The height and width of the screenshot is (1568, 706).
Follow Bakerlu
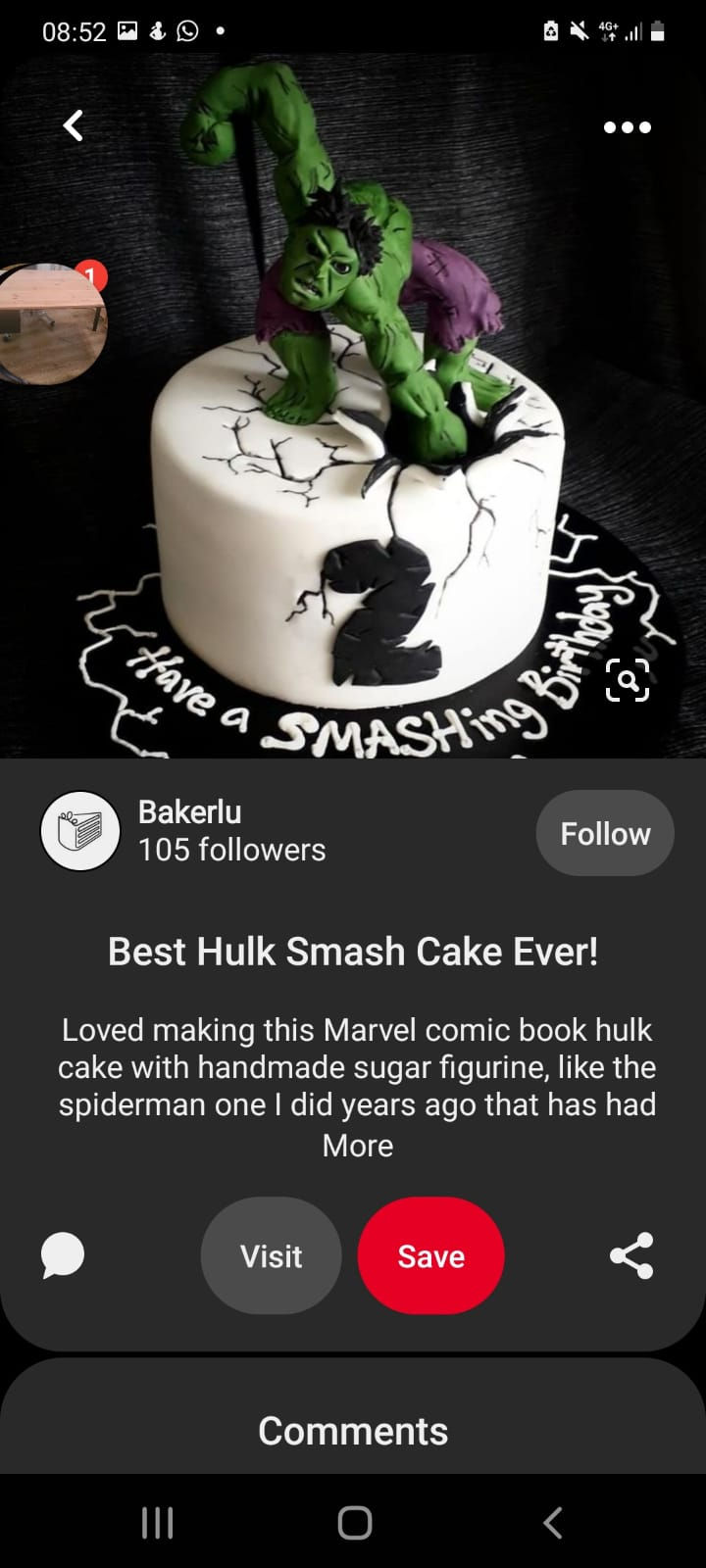click(x=605, y=833)
